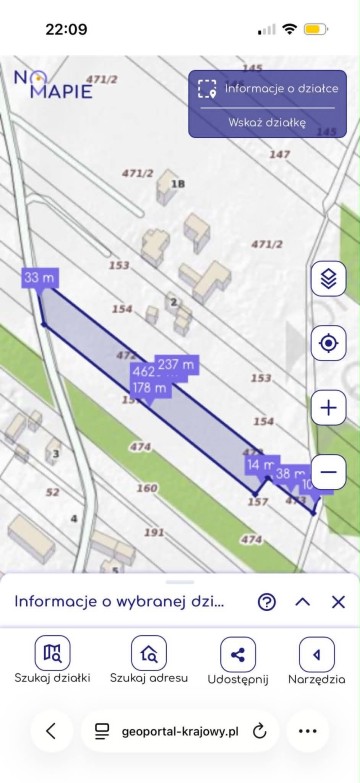Open the map layers selector

click(x=329, y=279)
